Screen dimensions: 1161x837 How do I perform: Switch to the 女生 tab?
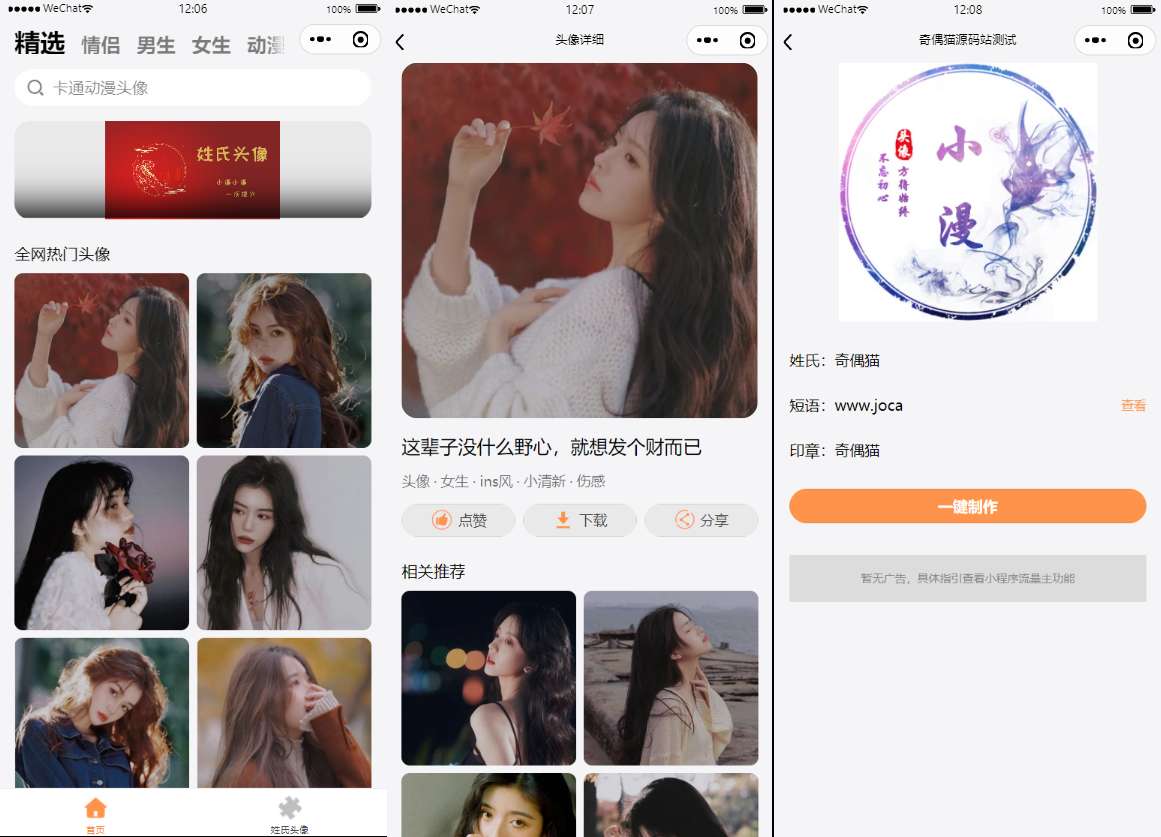click(x=211, y=45)
